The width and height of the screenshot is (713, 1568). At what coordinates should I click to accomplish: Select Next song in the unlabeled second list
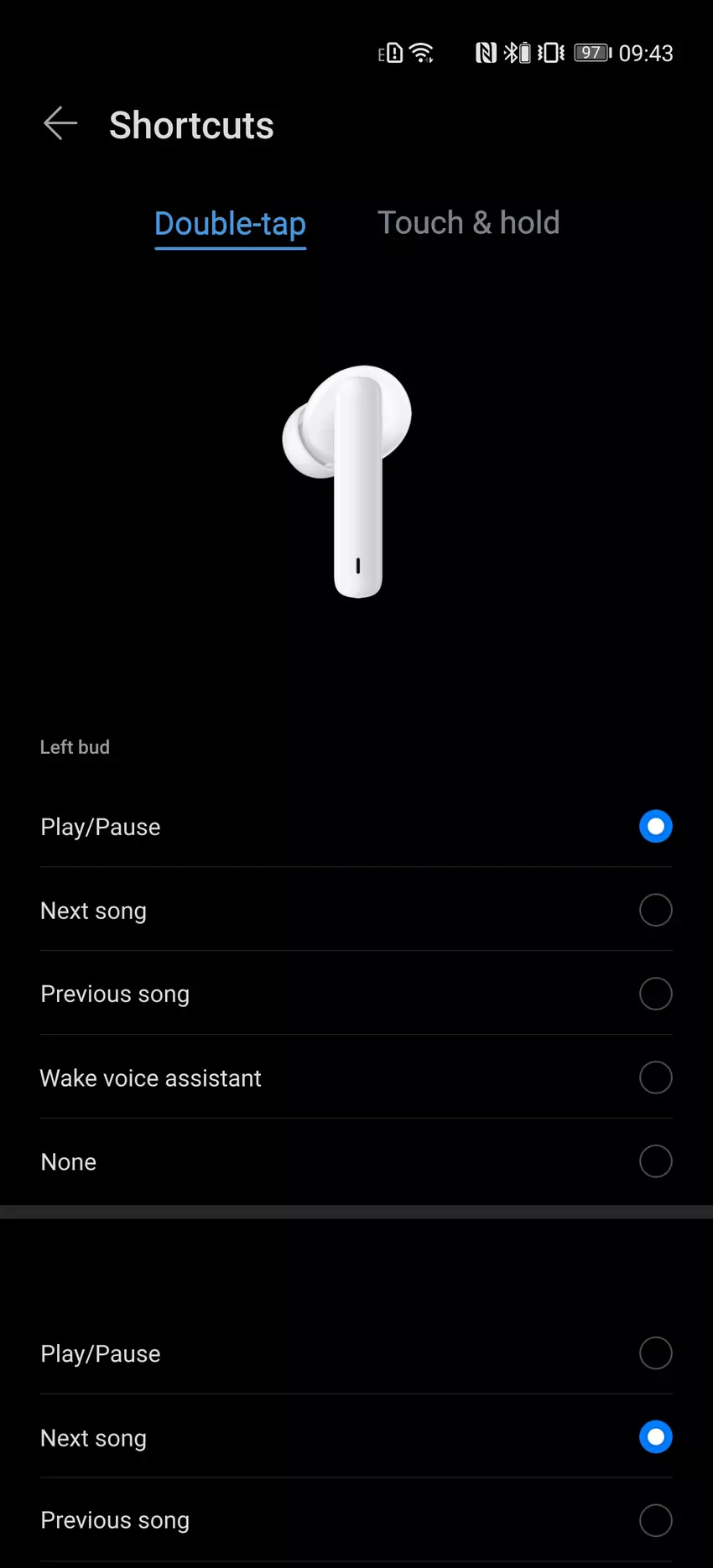(x=655, y=1437)
